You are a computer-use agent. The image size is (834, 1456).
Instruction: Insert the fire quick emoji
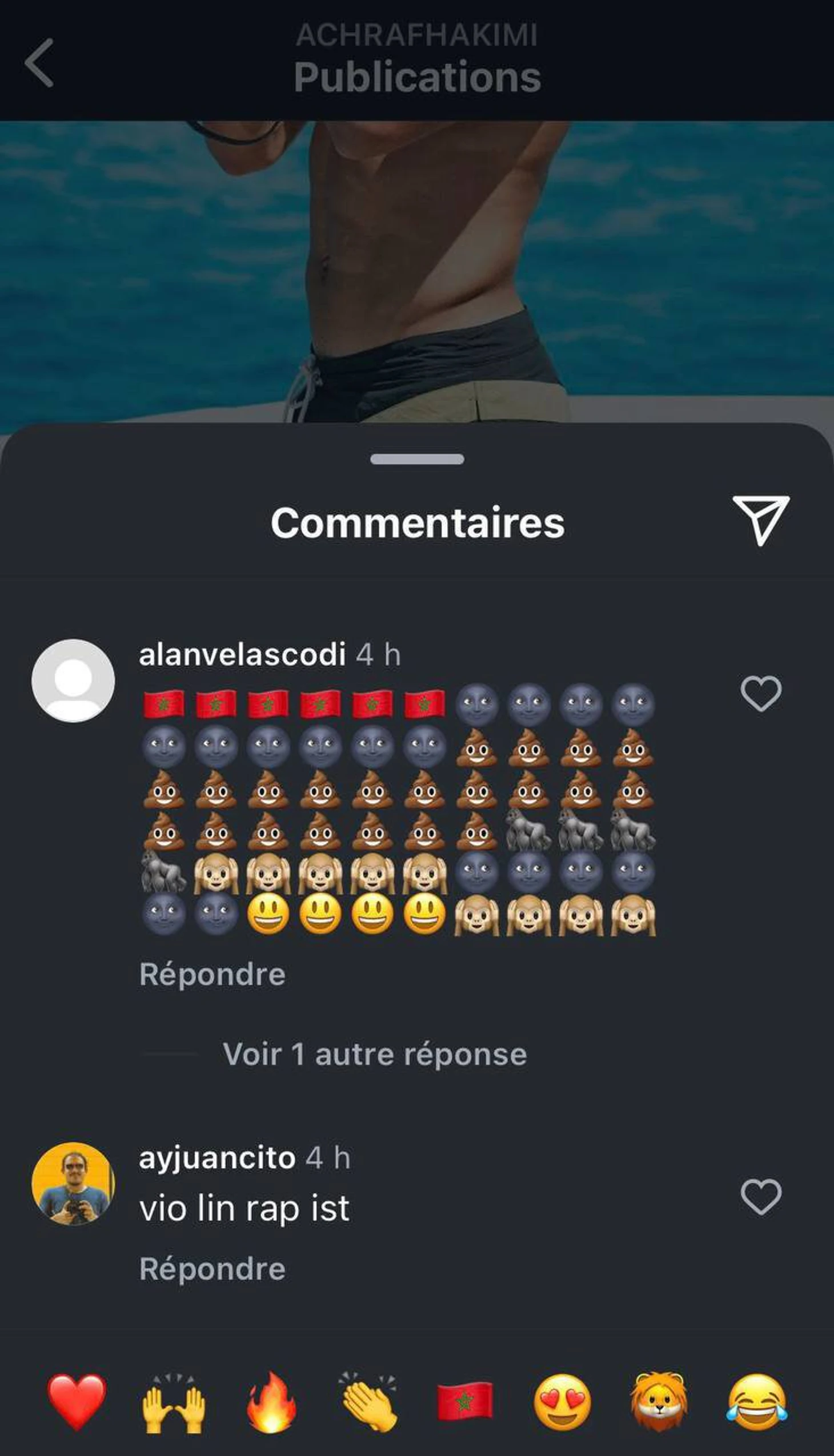click(x=271, y=1402)
